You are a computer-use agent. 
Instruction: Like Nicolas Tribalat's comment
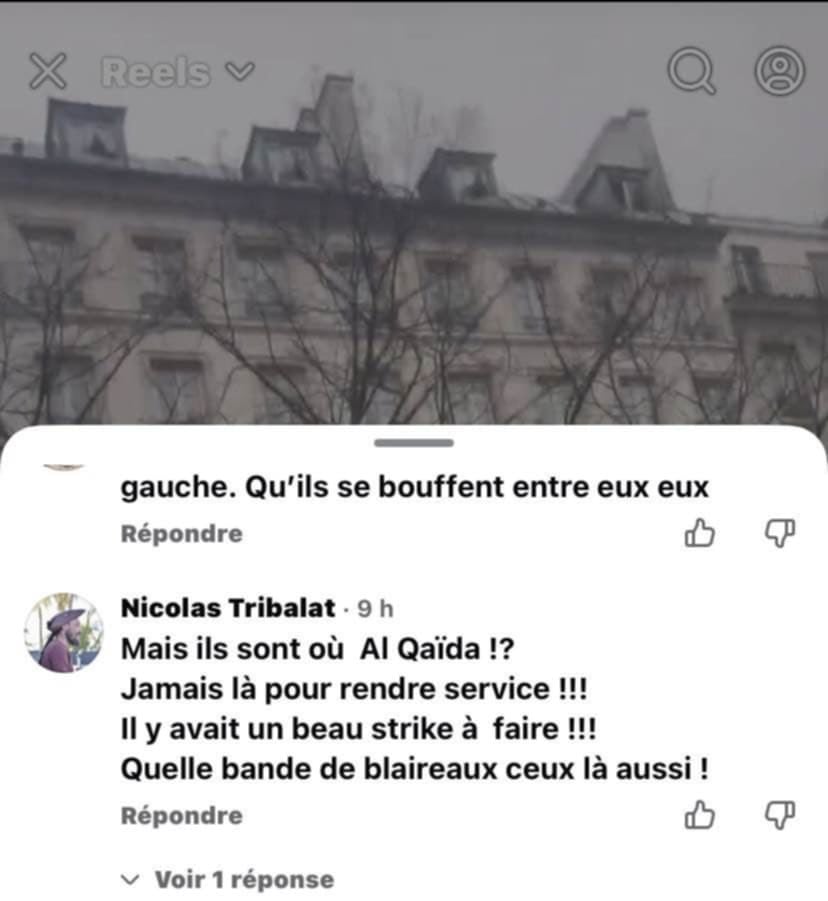click(x=700, y=816)
